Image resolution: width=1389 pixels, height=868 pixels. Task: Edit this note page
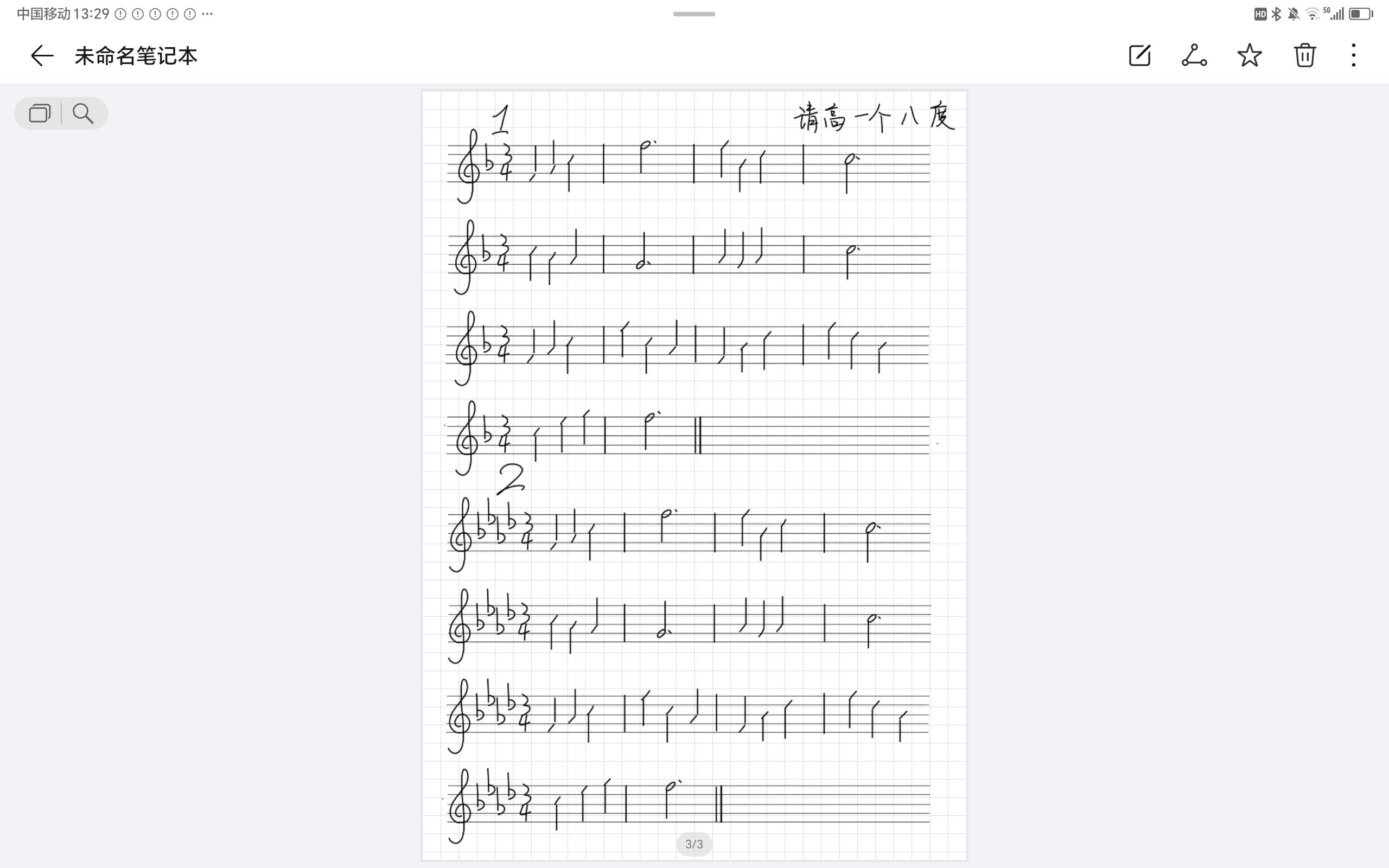point(1139,56)
